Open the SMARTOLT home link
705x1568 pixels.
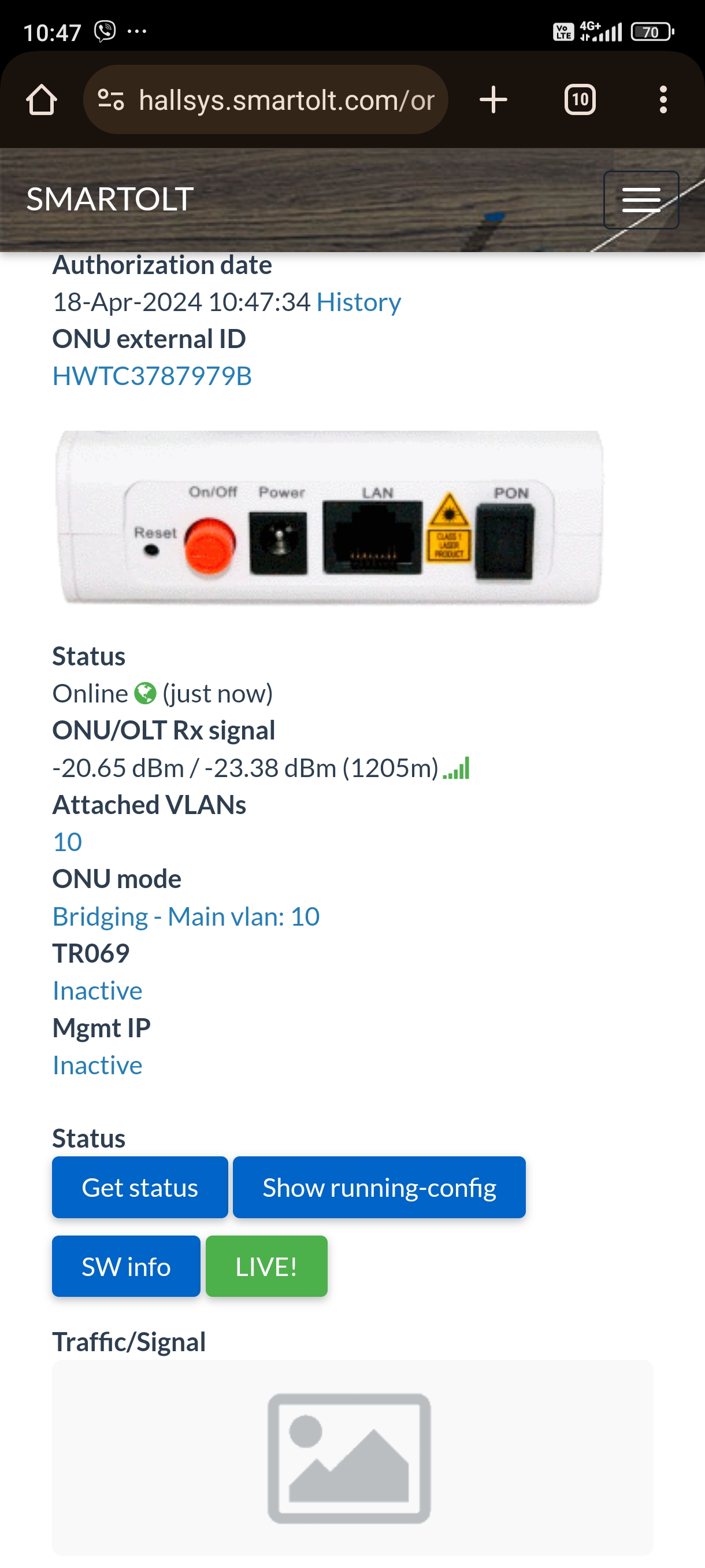pyautogui.click(x=110, y=199)
